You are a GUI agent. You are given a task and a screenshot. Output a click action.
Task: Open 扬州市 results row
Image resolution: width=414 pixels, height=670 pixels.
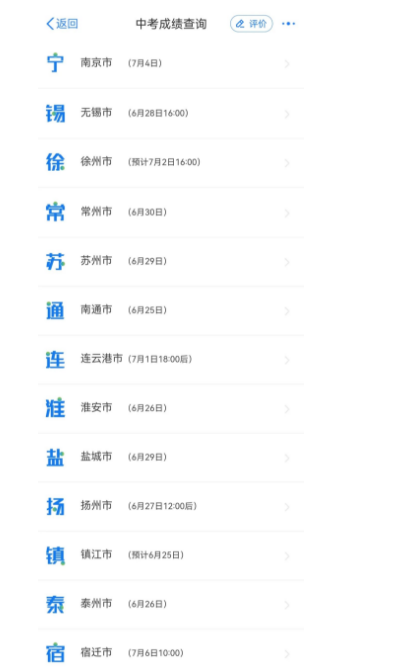(x=171, y=506)
